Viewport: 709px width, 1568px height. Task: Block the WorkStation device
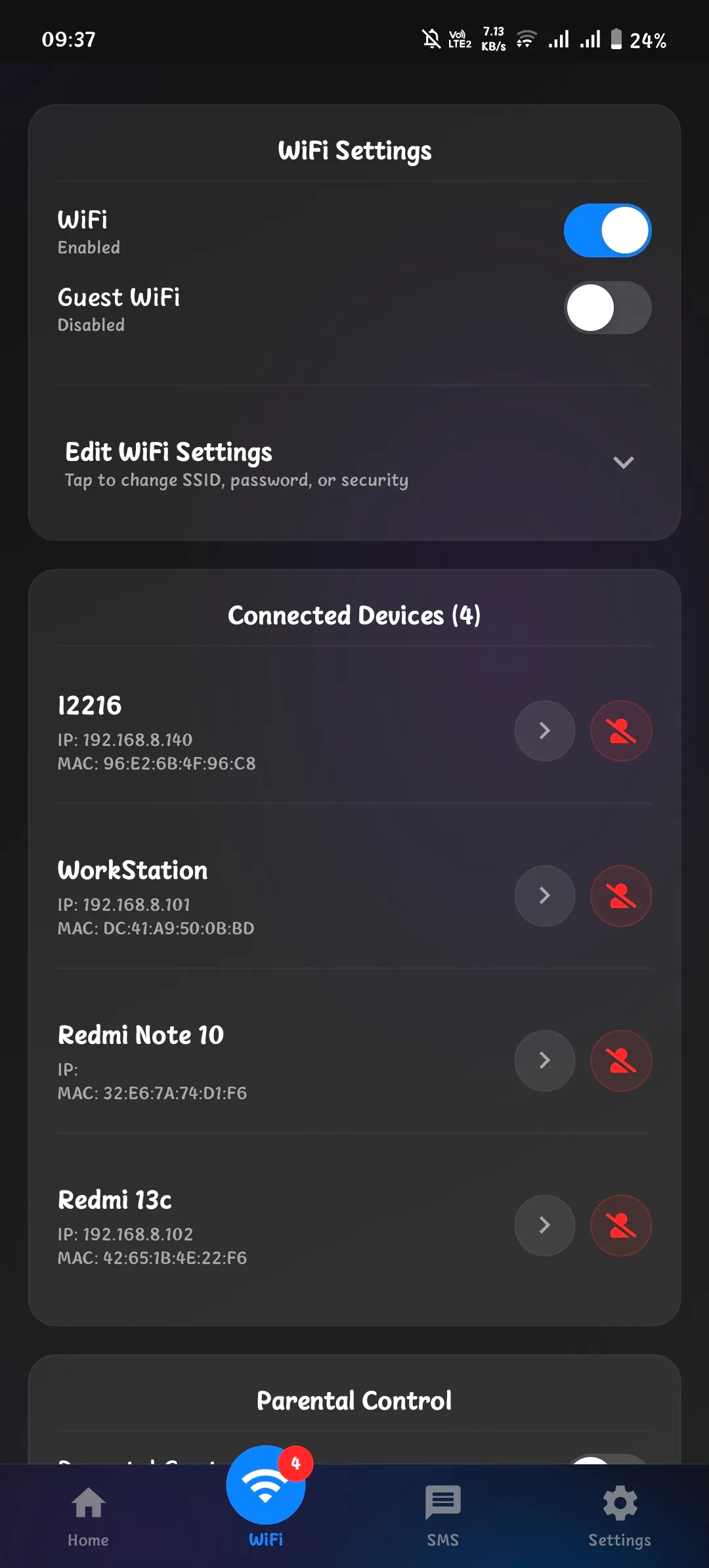click(620, 896)
